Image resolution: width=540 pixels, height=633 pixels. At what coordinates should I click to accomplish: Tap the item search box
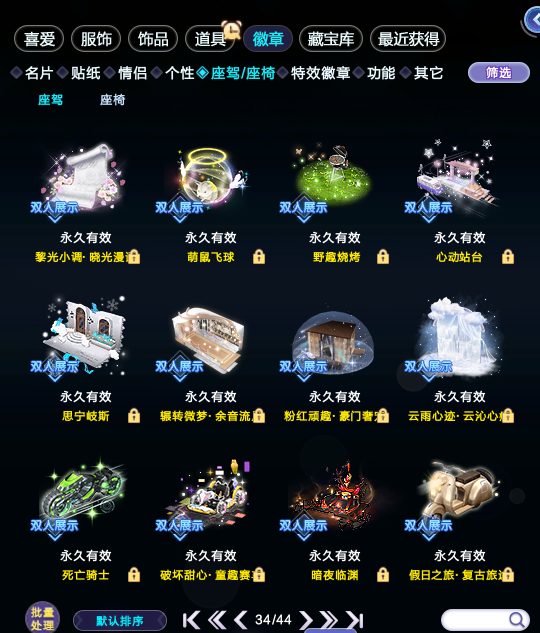point(485,620)
